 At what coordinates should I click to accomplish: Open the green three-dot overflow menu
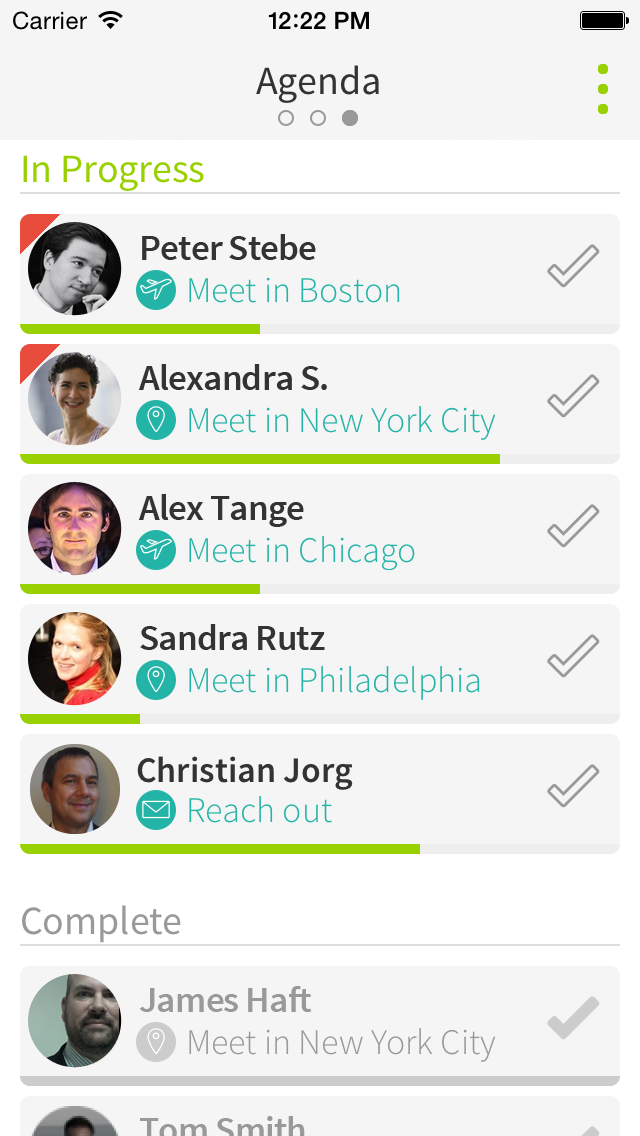point(603,89)
